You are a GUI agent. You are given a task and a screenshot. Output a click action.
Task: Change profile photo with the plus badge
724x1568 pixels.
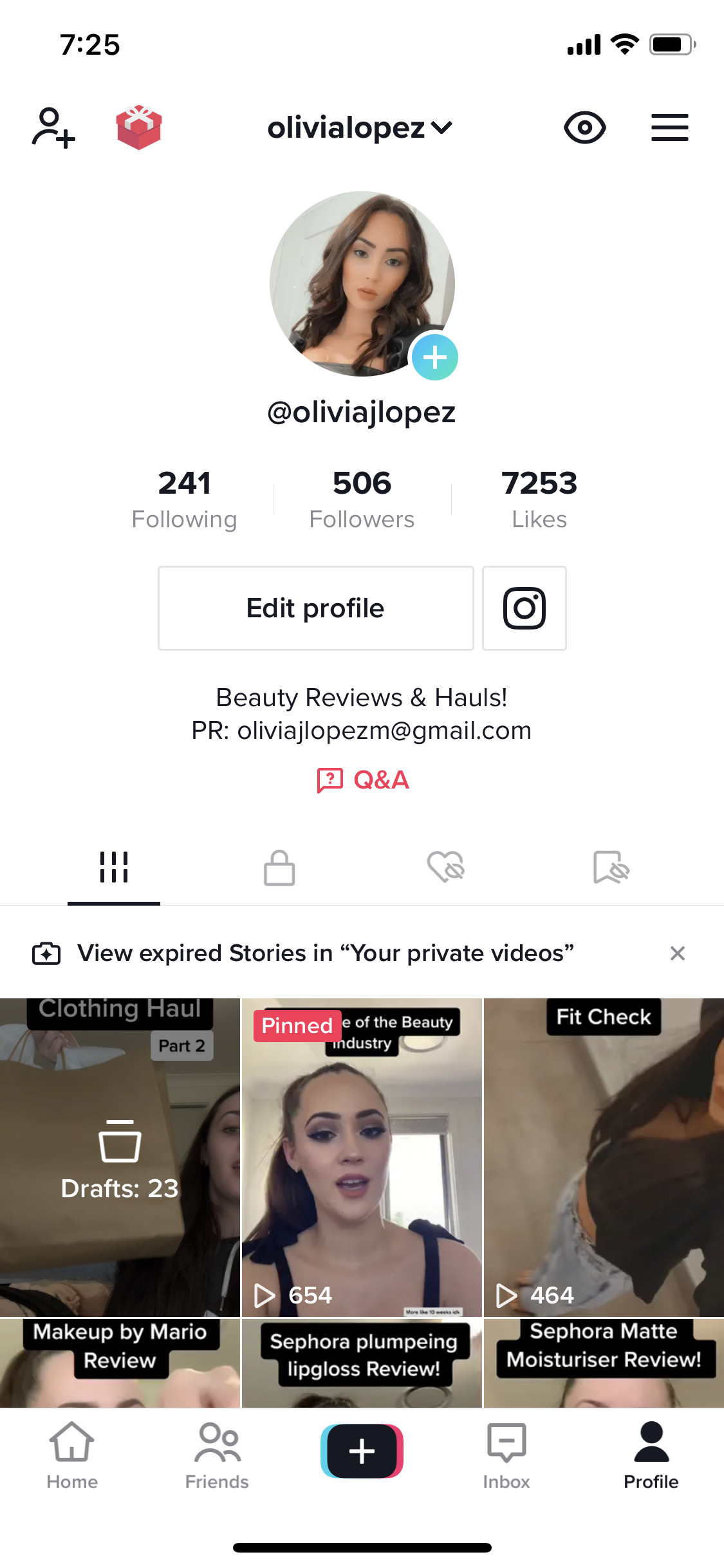pyautogui.click(x=434, y=357)
